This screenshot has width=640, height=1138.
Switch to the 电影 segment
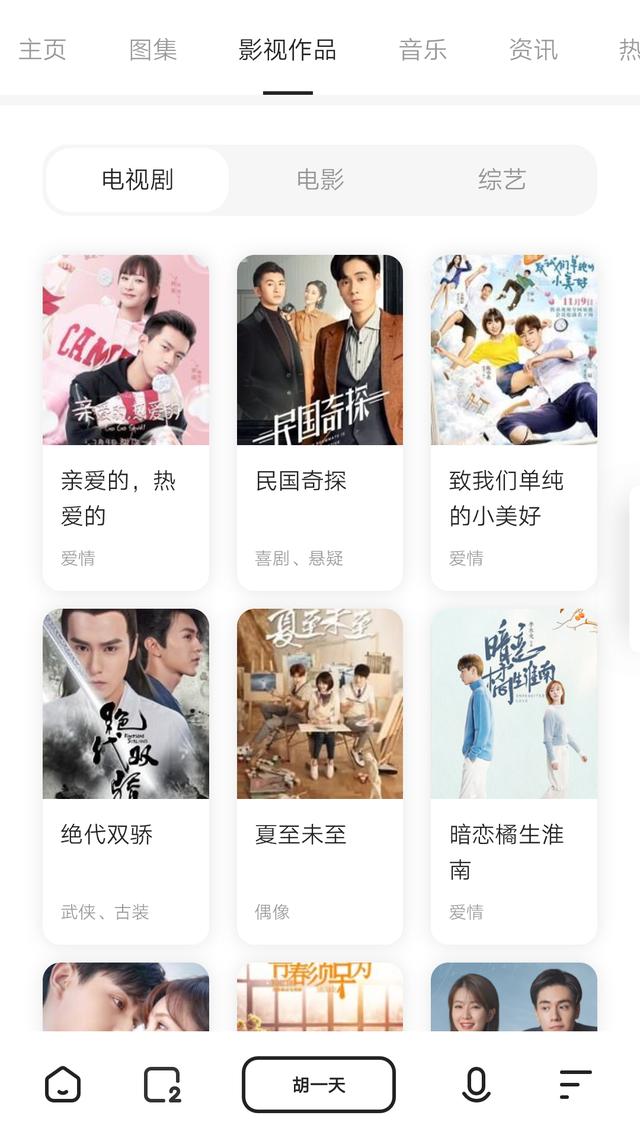(x=320, y=180)
